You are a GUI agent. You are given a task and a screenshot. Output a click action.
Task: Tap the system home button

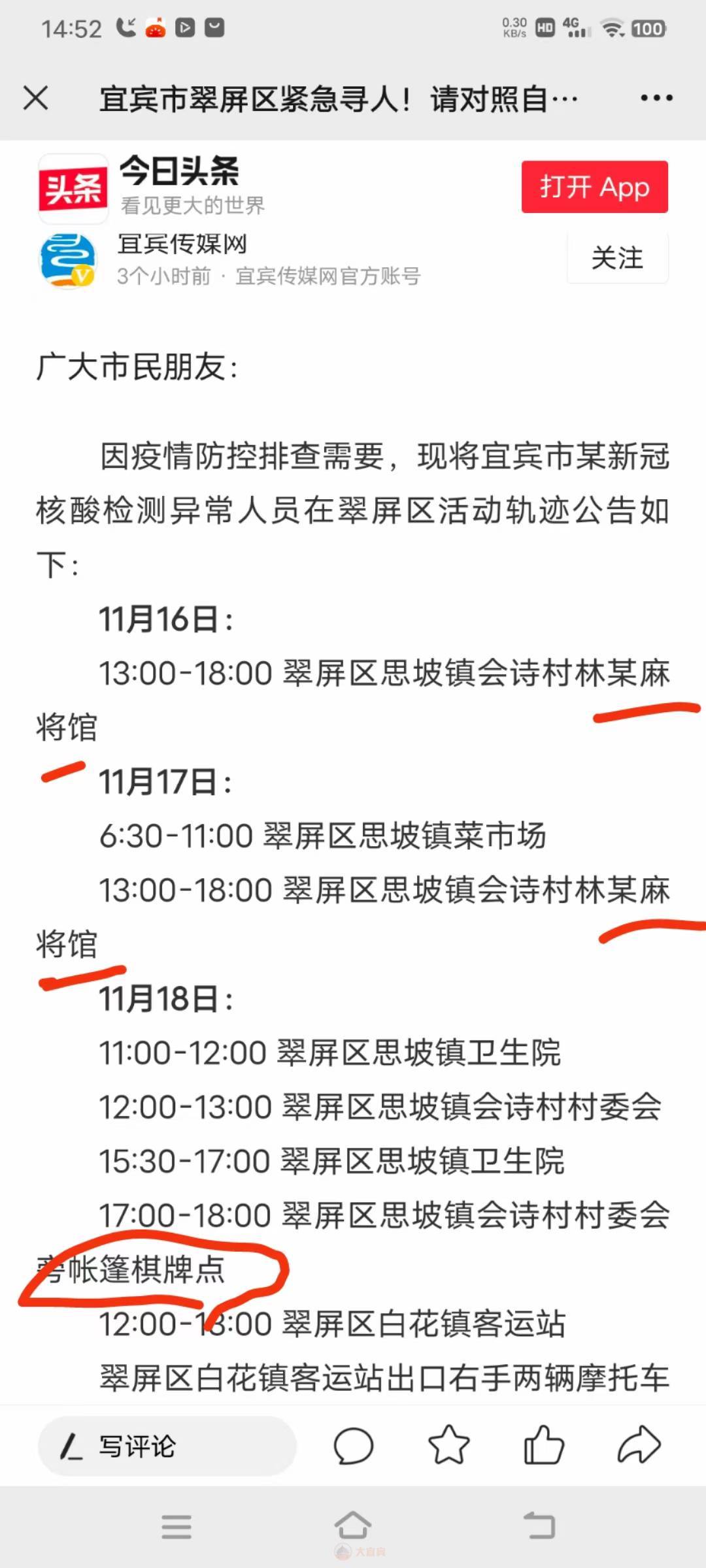point(353,1526)
